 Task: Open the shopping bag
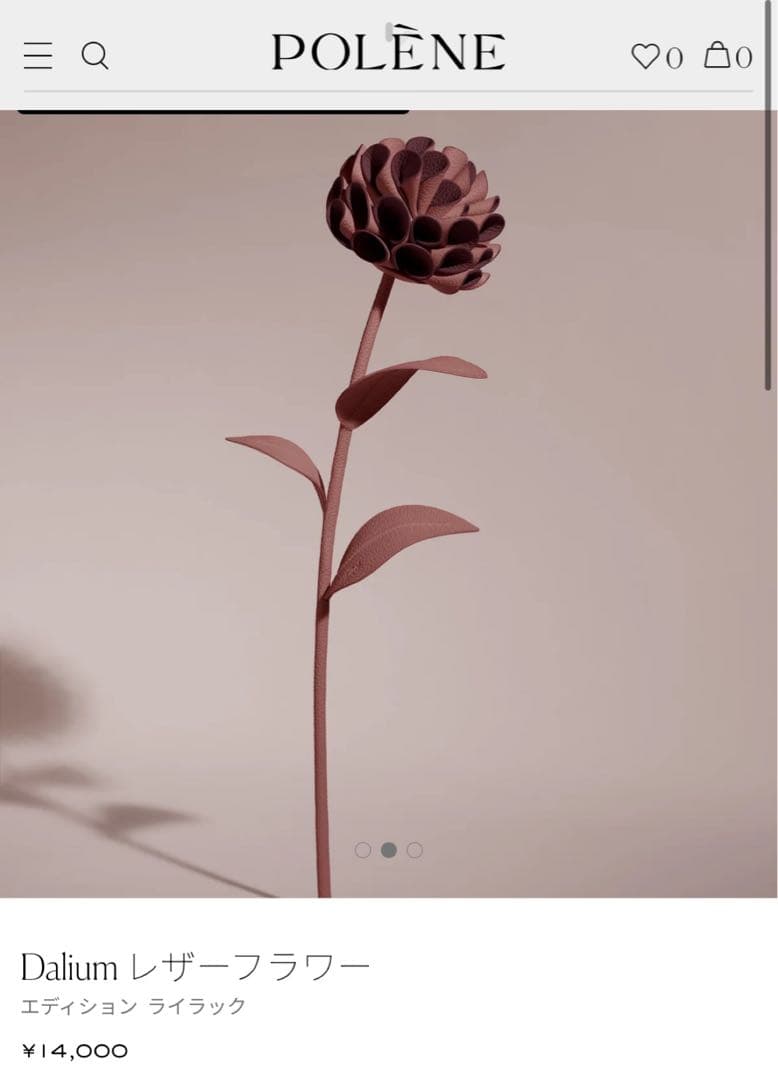click(717, 55)
